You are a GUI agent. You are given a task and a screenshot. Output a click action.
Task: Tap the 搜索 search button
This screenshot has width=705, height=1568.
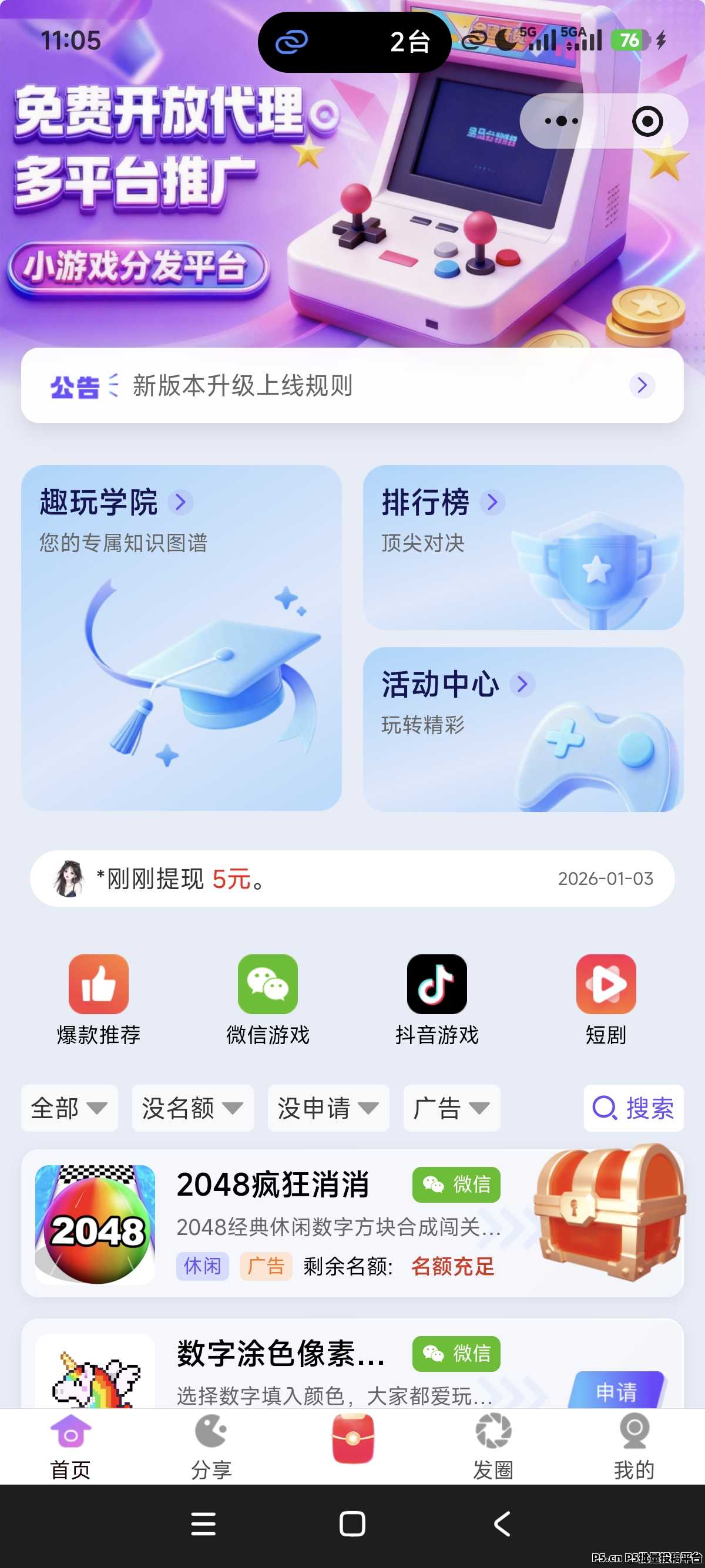coord(634,1109)
